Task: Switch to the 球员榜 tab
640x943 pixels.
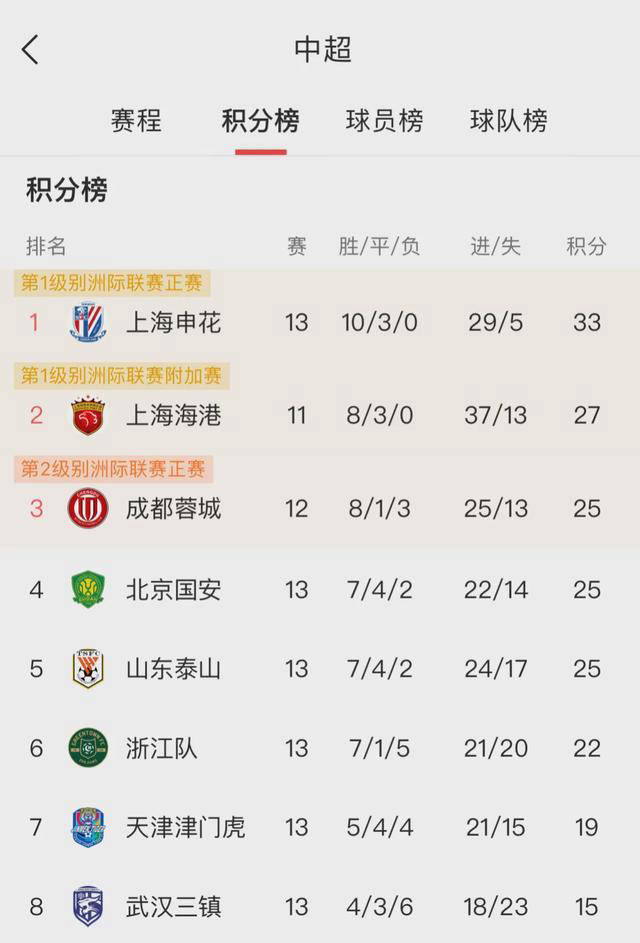Action: [384, 121]
